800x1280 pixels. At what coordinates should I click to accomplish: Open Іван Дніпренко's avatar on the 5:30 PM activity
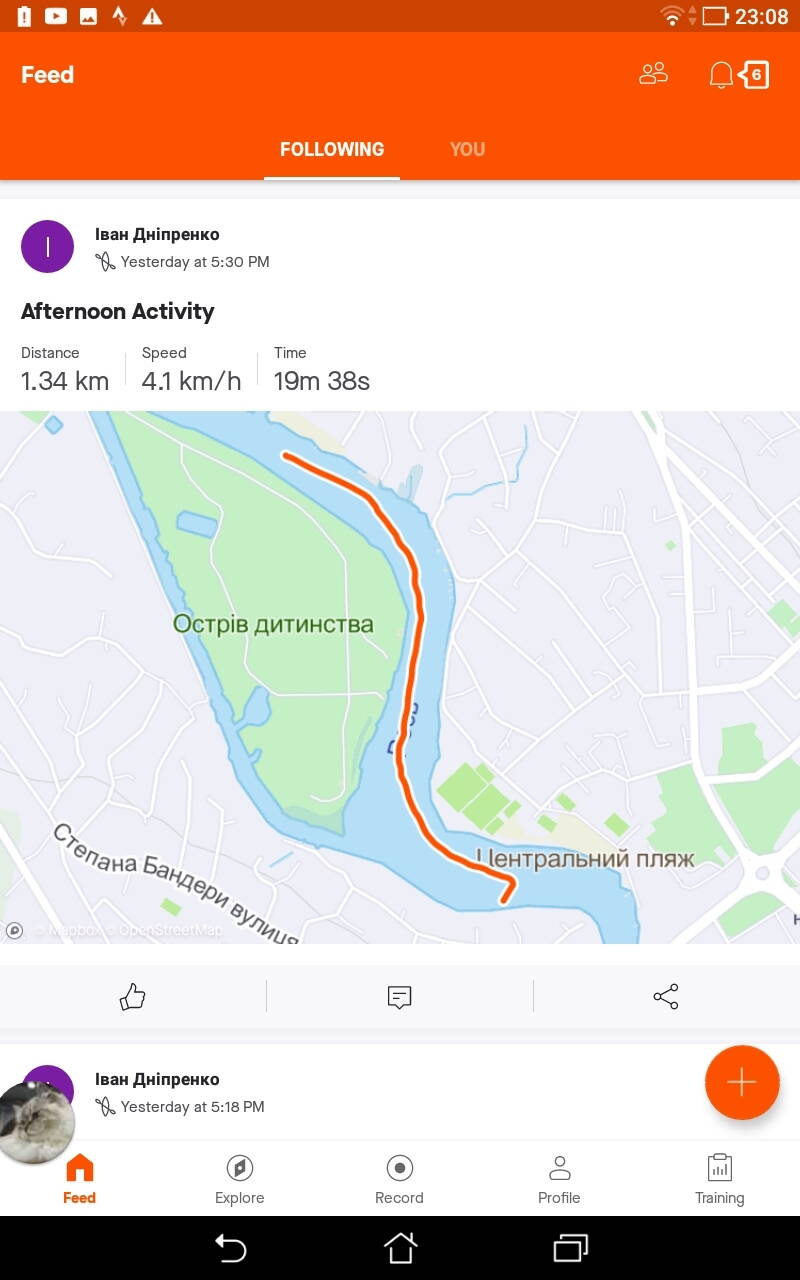[x=47, y=246]
